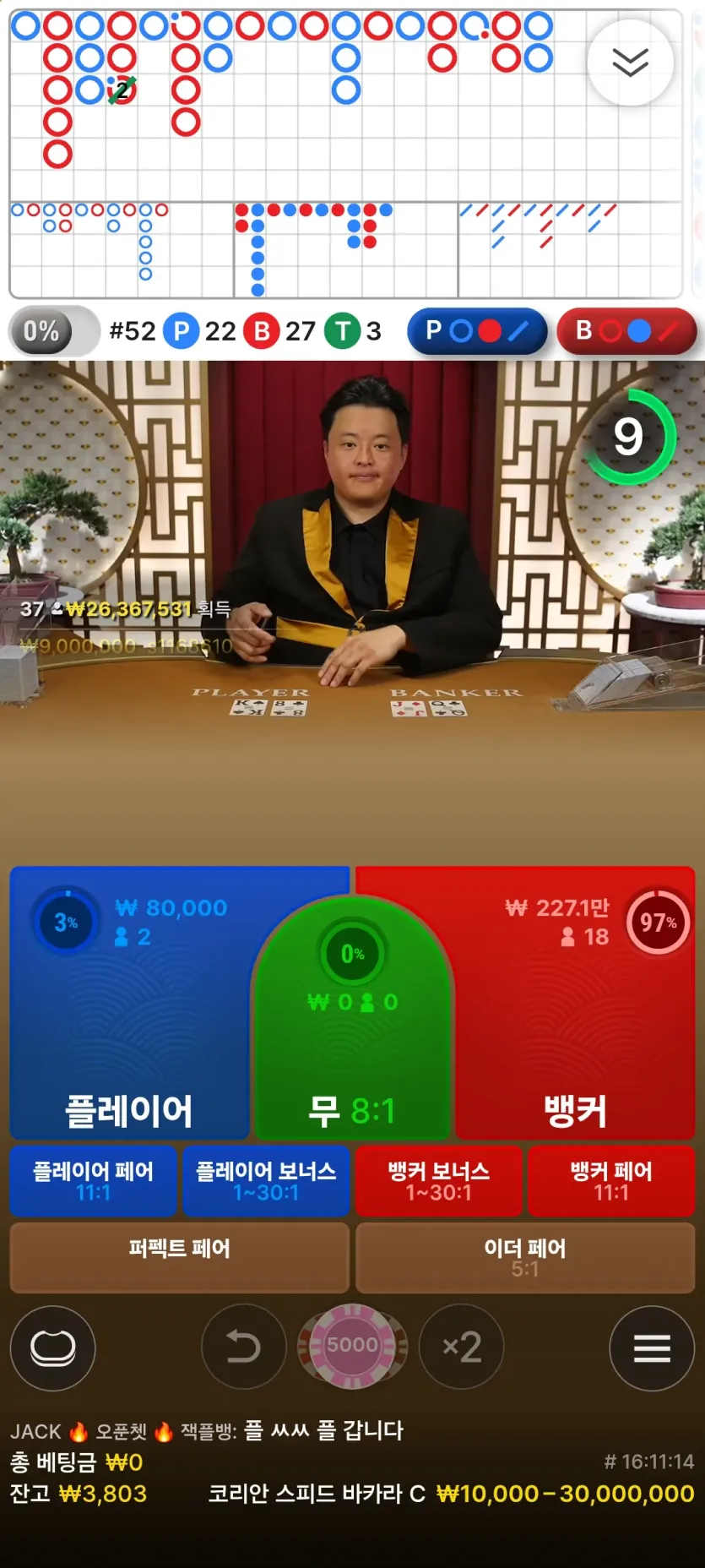The width and height of the screenshot is (705, 1568).
Task: Place a bet on 뱅커
Action: (x=574, y=1004)
